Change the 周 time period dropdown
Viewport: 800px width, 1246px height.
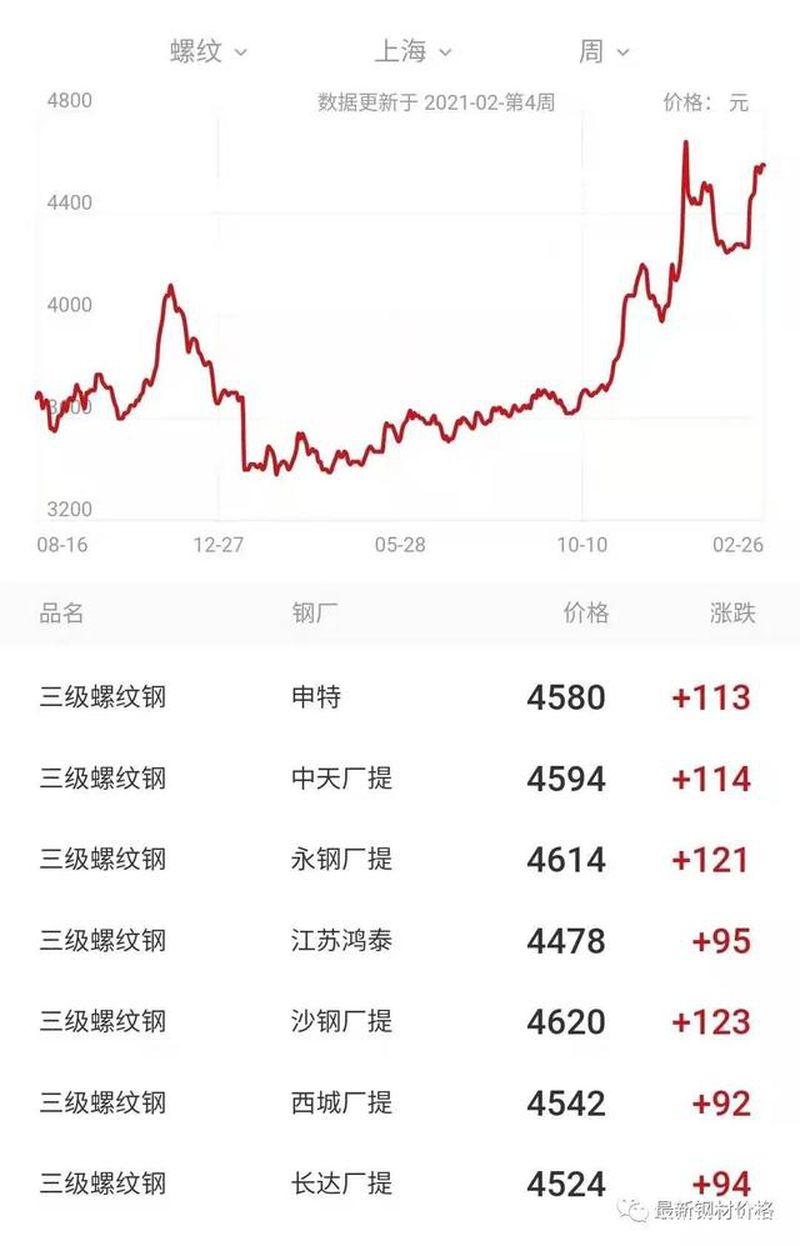pyautogui.click(x=603, y=51)
